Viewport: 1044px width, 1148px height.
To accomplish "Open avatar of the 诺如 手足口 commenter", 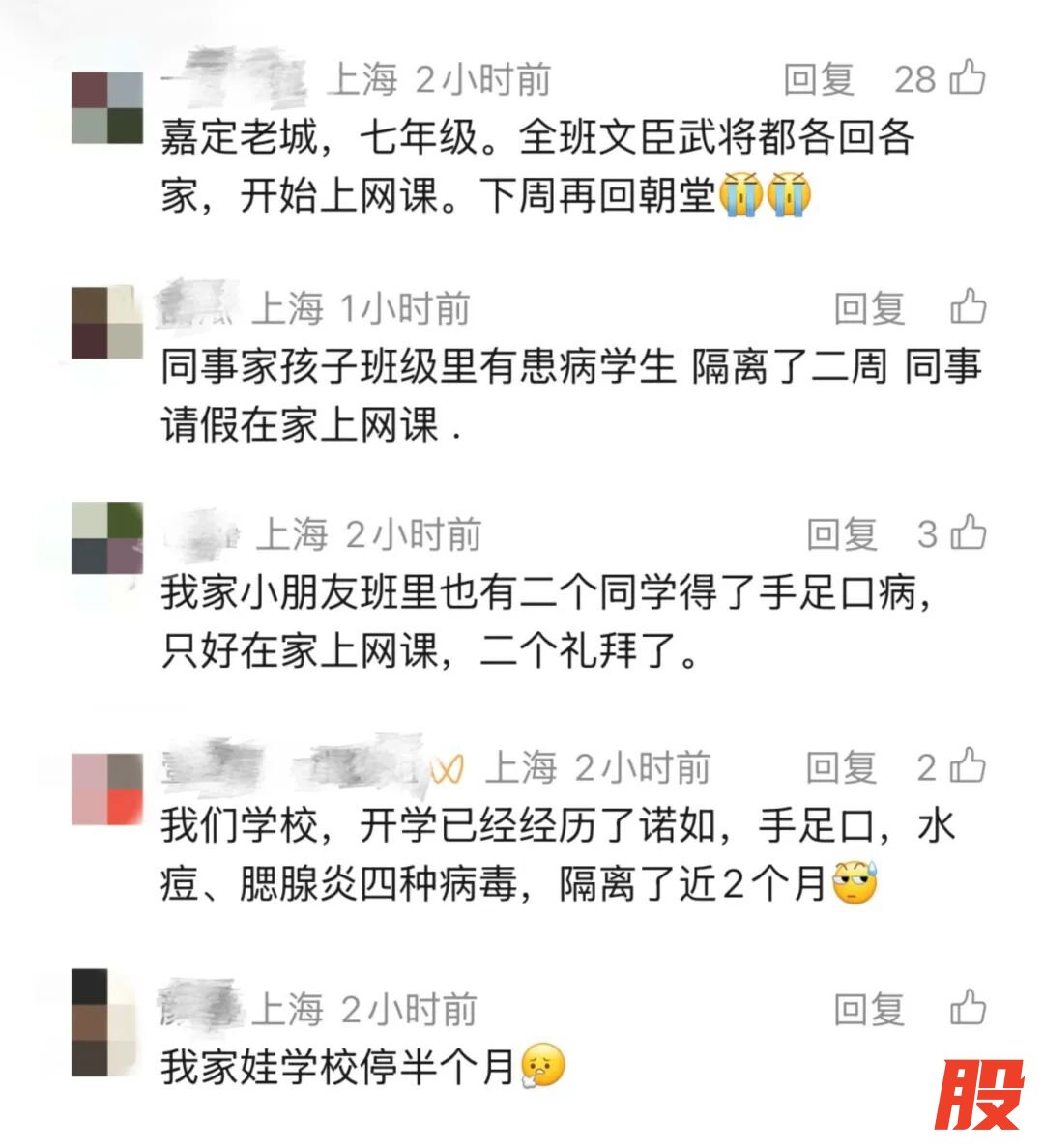I will [107, 789].
